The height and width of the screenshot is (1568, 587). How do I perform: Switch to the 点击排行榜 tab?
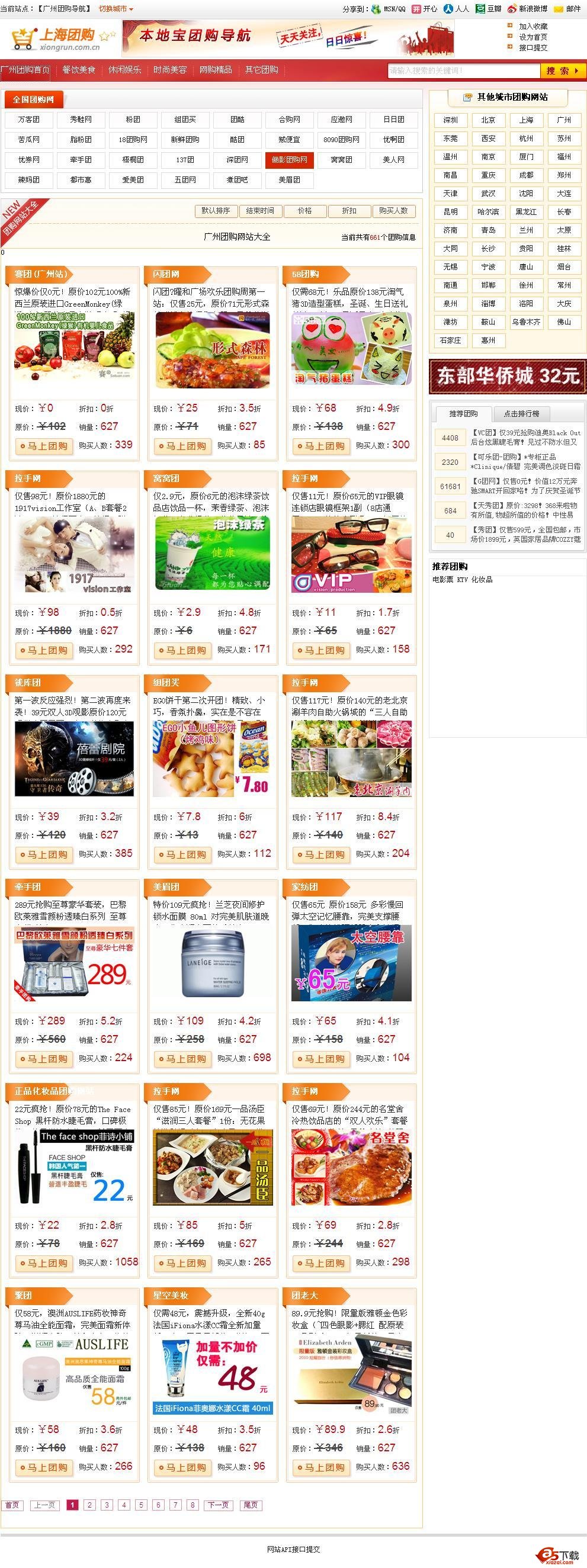coord(521,414)
